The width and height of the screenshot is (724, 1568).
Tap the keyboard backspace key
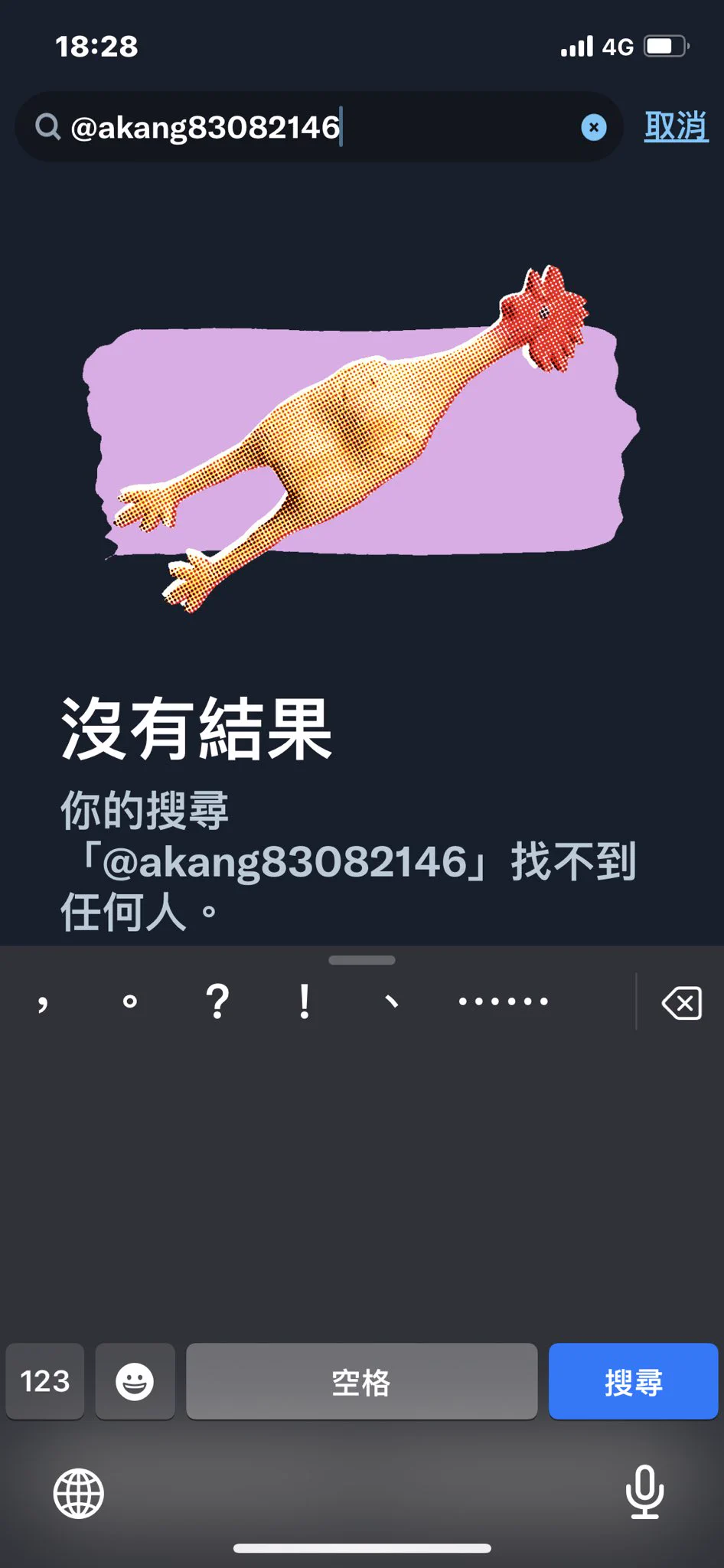681,1003
